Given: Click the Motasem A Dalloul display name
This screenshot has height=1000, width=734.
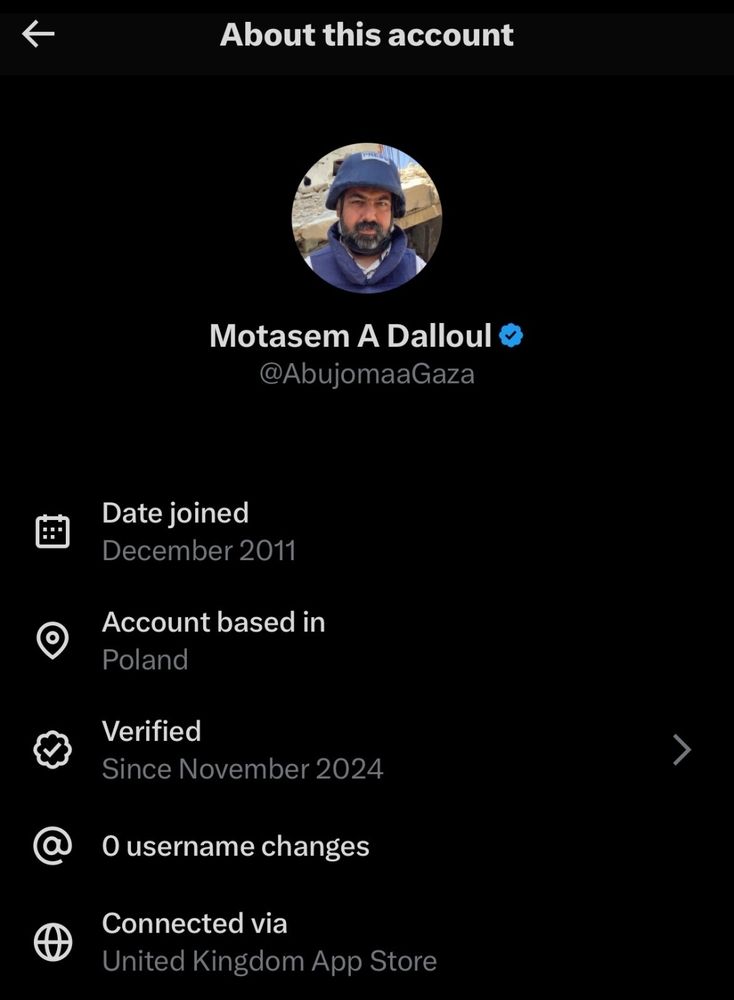Looking at the screenshot, I should [350, 336].
